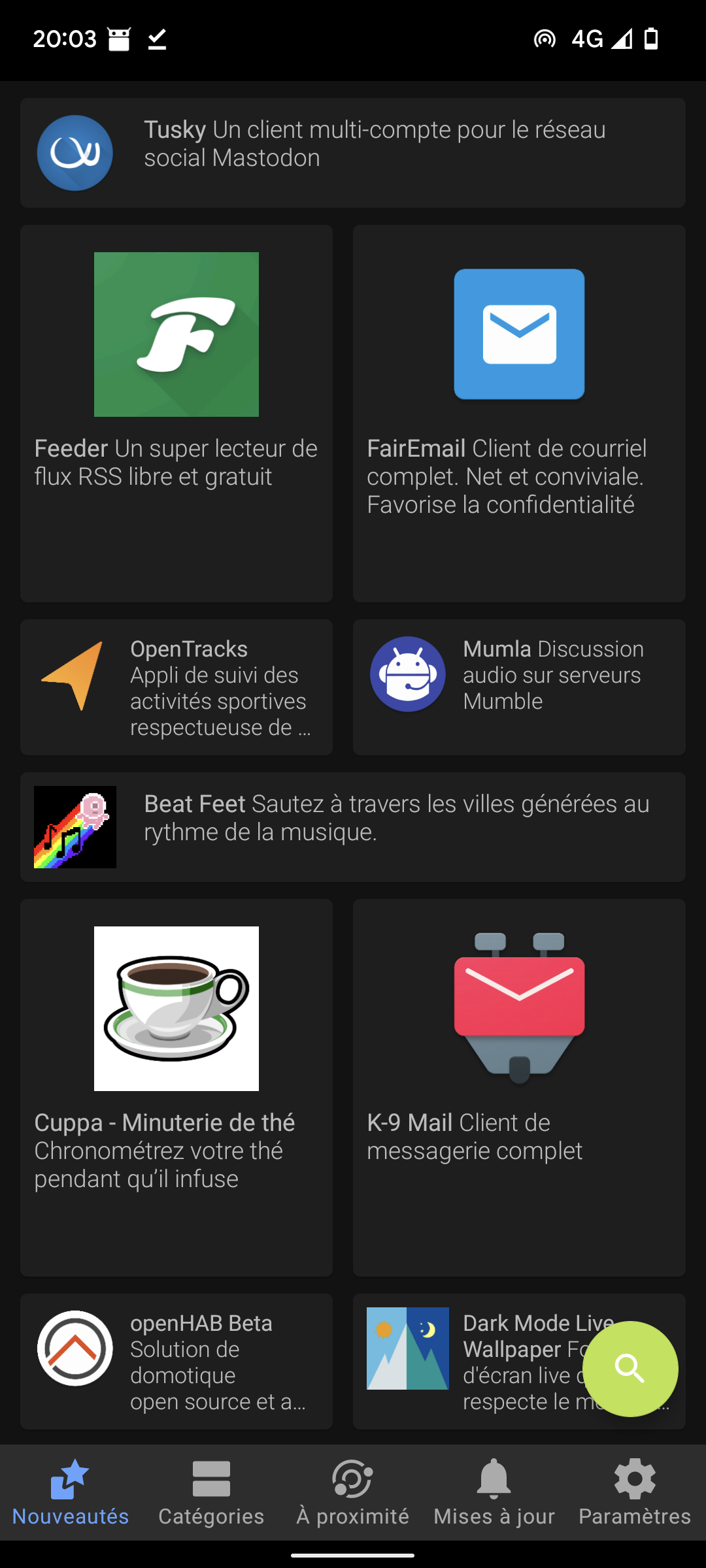Open the Tusky app card

click(353, 153)
